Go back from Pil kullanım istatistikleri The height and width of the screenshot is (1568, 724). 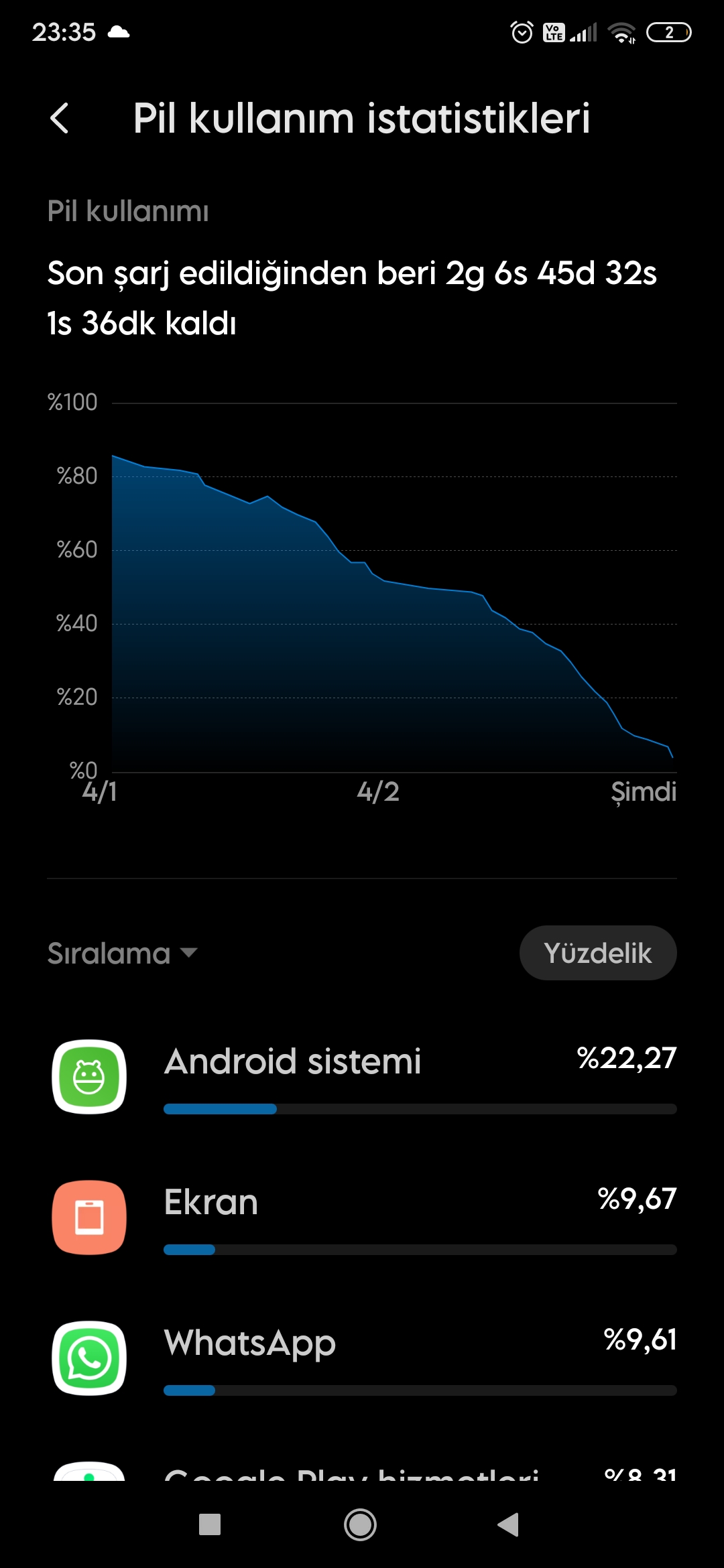[x=60, y=119]
